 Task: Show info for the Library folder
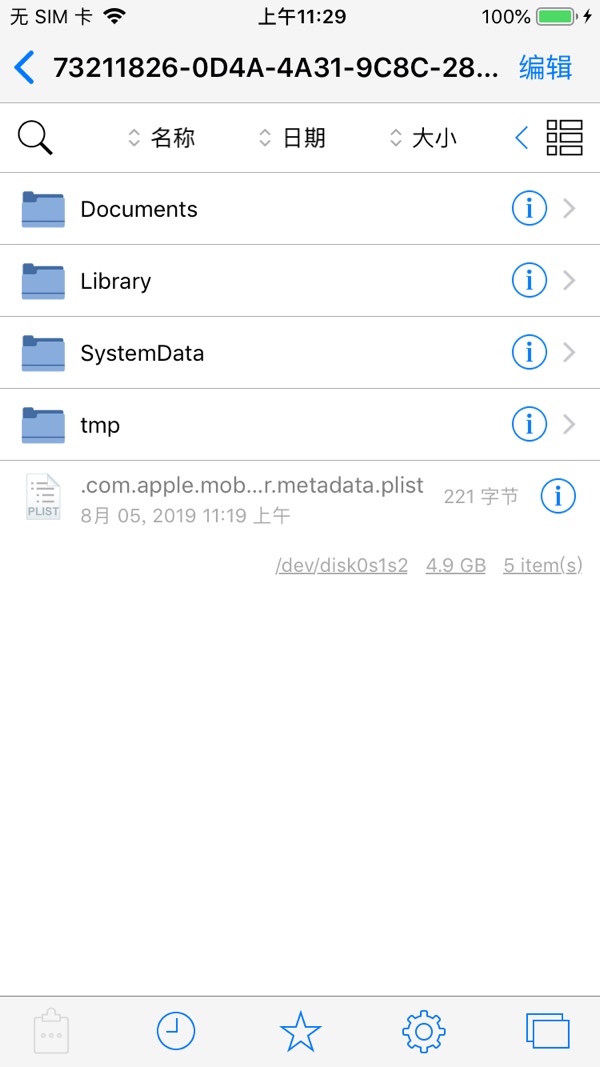[x=529, y=280]
